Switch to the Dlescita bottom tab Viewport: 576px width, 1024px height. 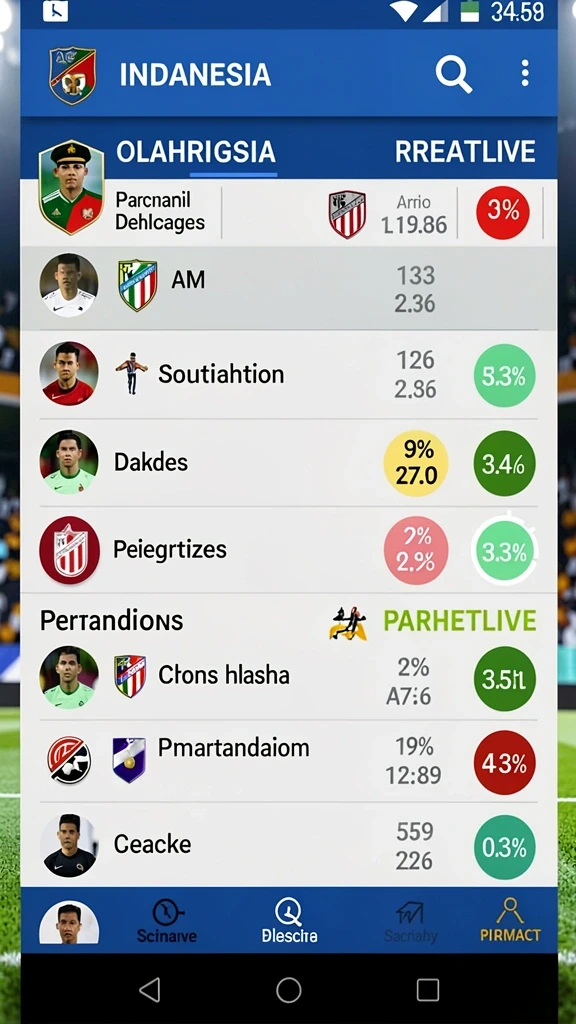pyautogui.click(x=289, y=921)
